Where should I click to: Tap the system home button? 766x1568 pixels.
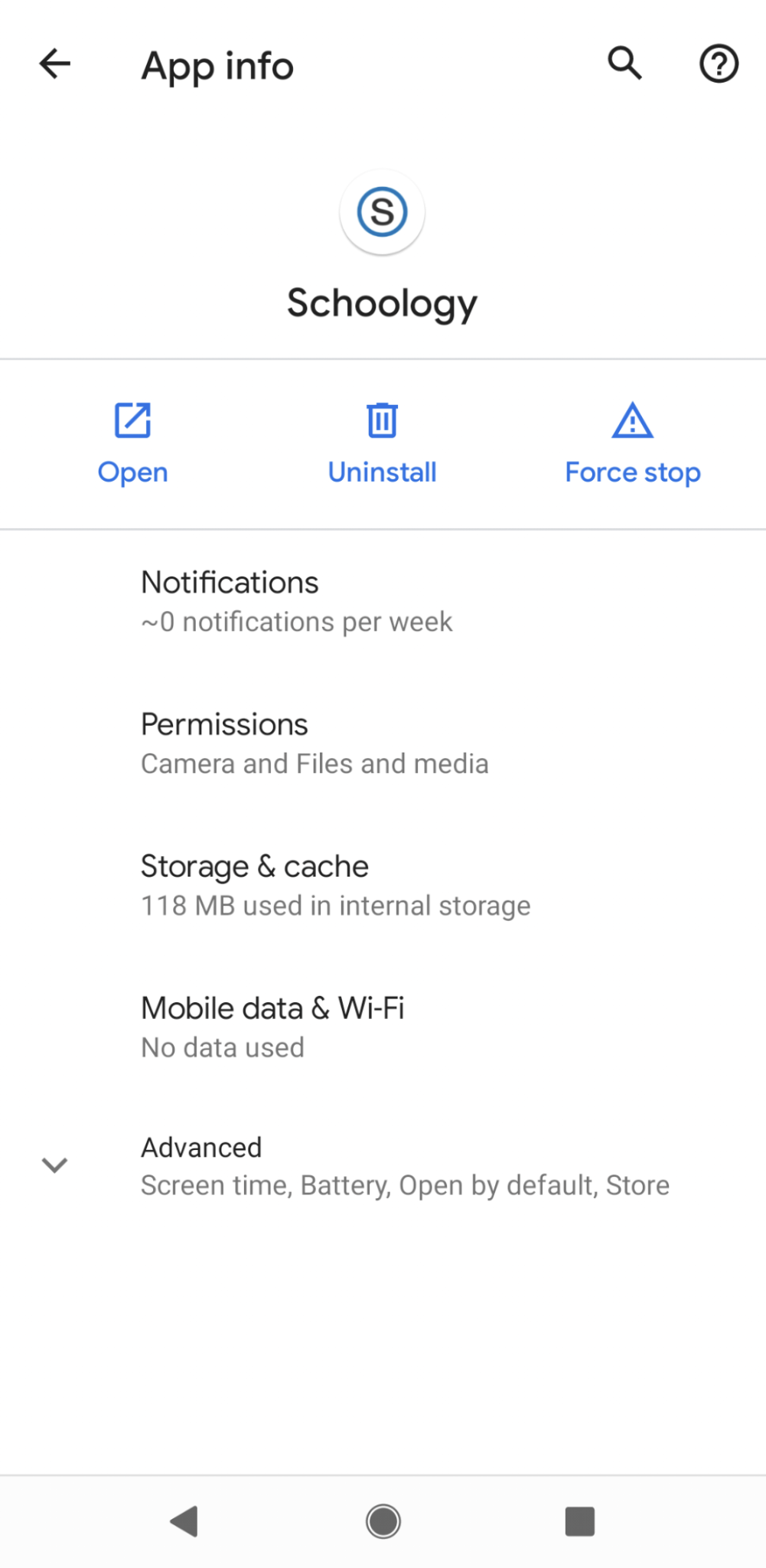[383, 1521]
